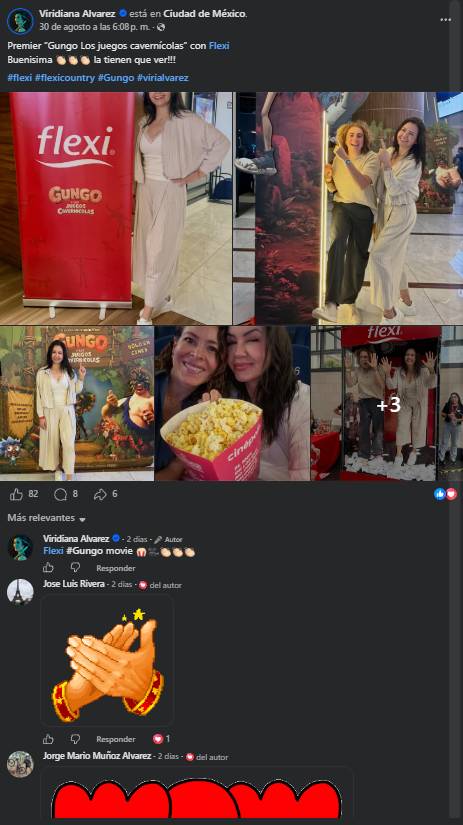Open the #virialvarez hashtag

click(x=163, y=77)
